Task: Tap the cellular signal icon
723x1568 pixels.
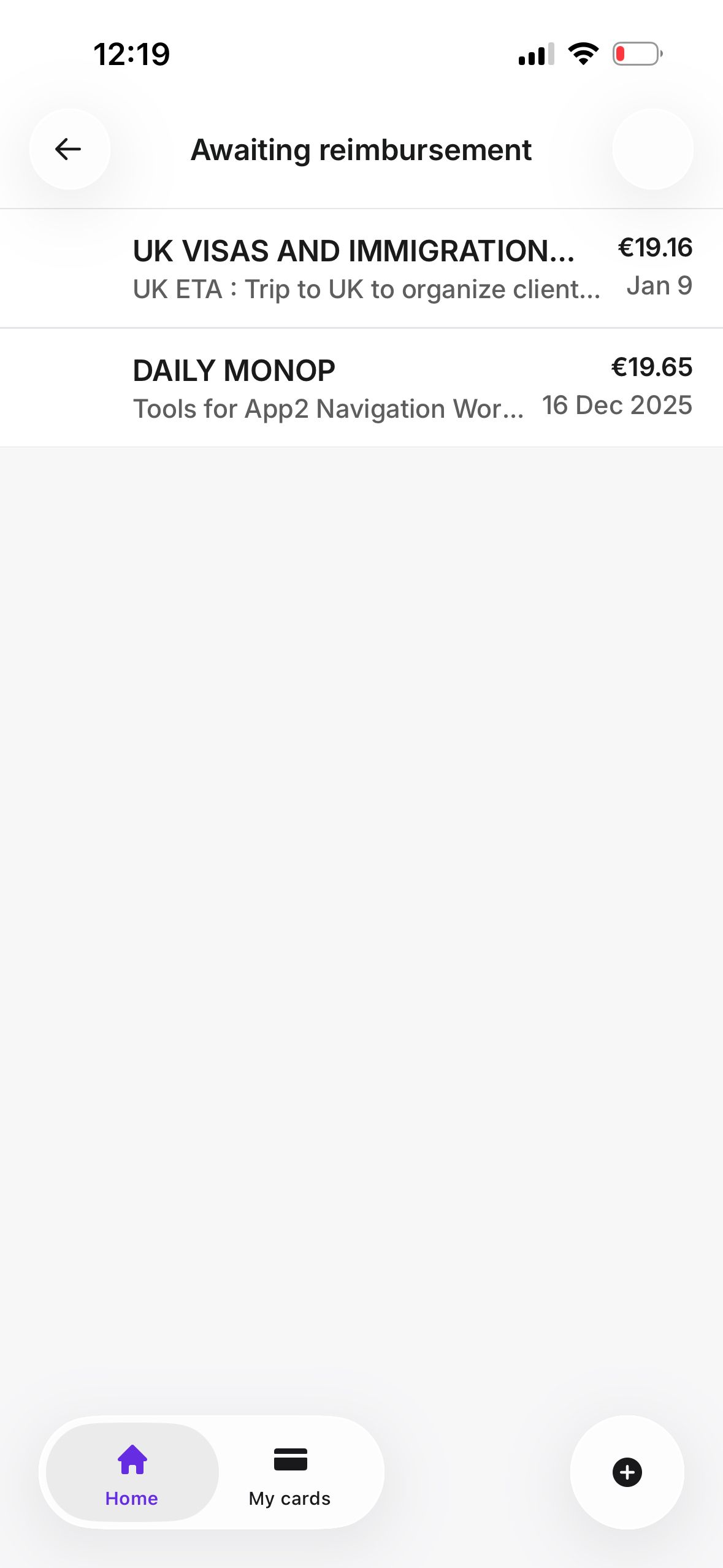Action: (536, 55)
